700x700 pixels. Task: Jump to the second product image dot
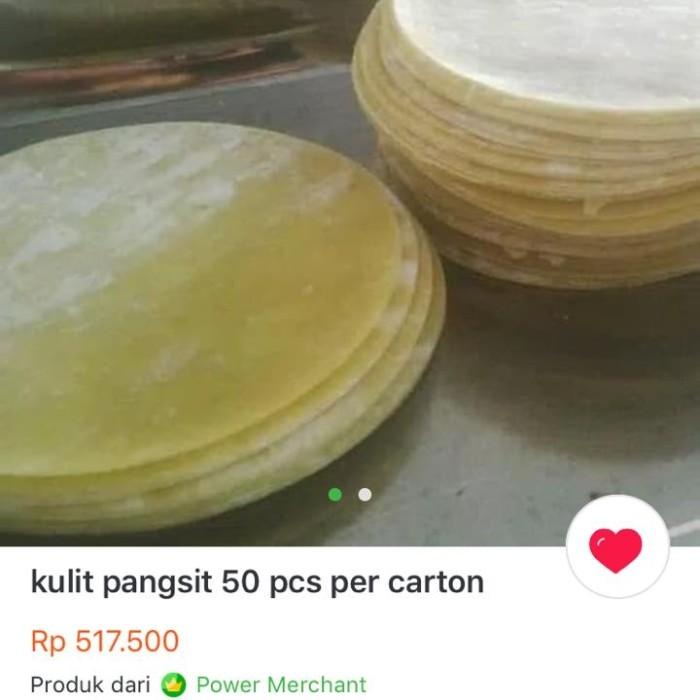tap(365, 494)
